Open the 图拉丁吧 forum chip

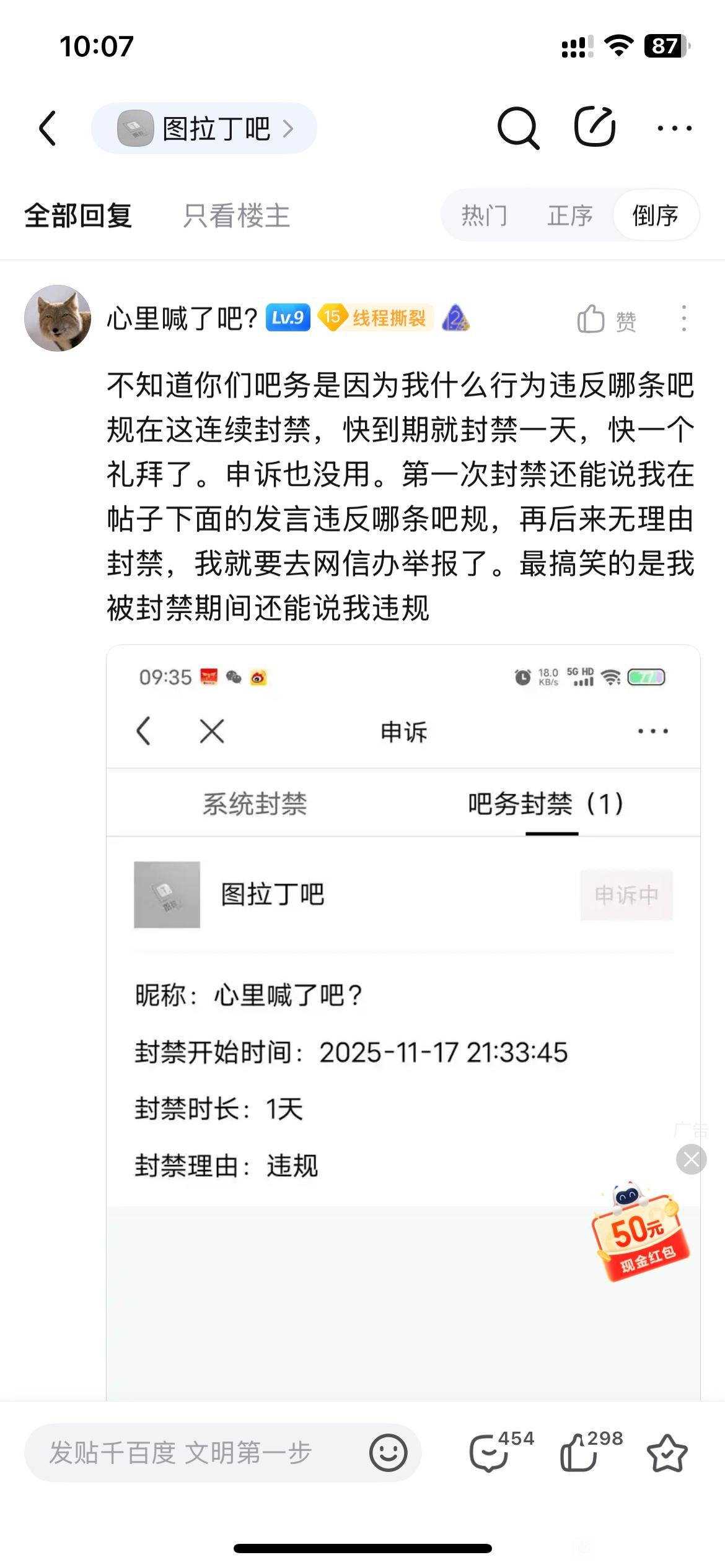click(204, 128)
